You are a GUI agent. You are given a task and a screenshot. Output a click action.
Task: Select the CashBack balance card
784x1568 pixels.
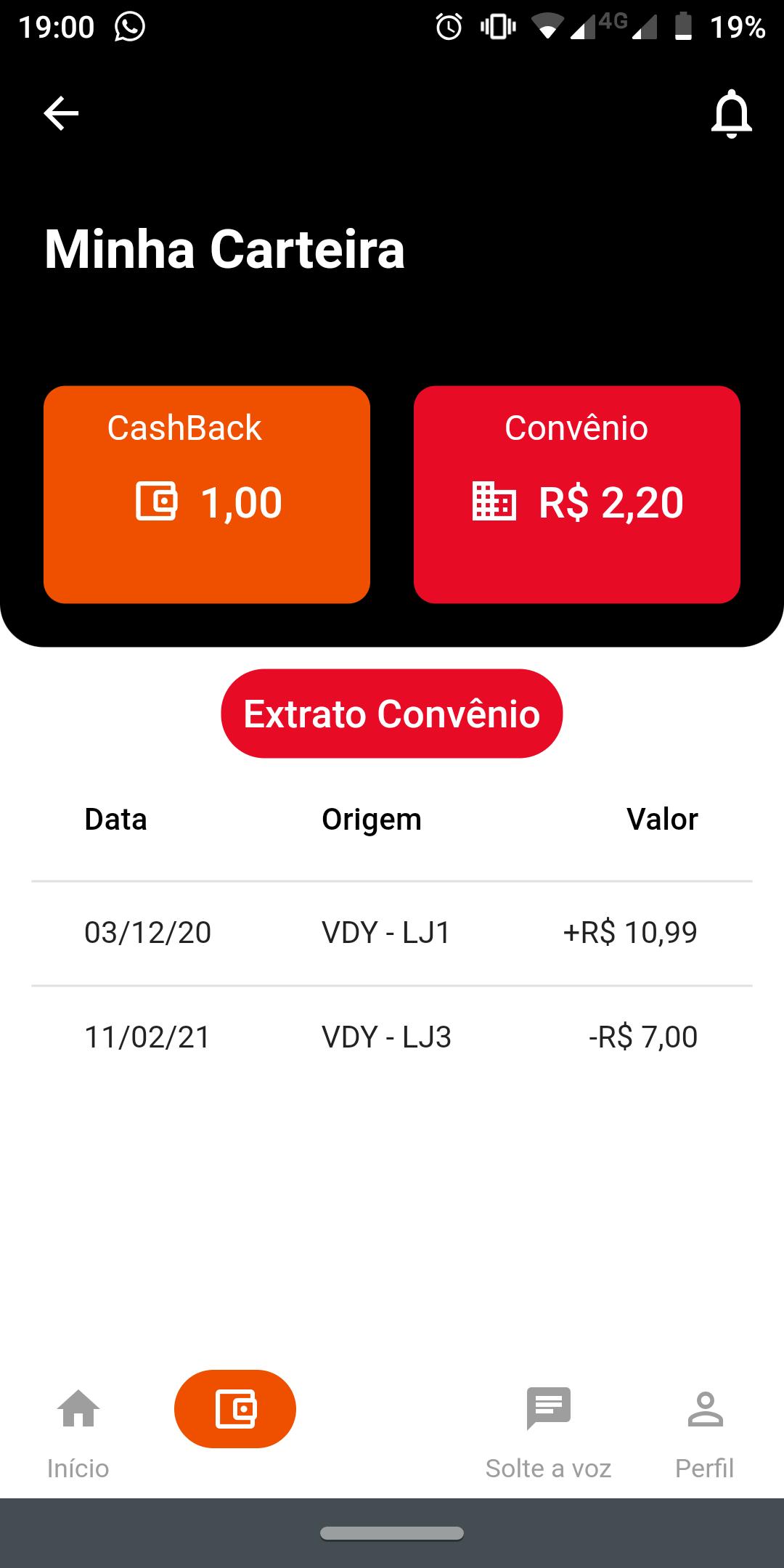click(x=207, y=494)
